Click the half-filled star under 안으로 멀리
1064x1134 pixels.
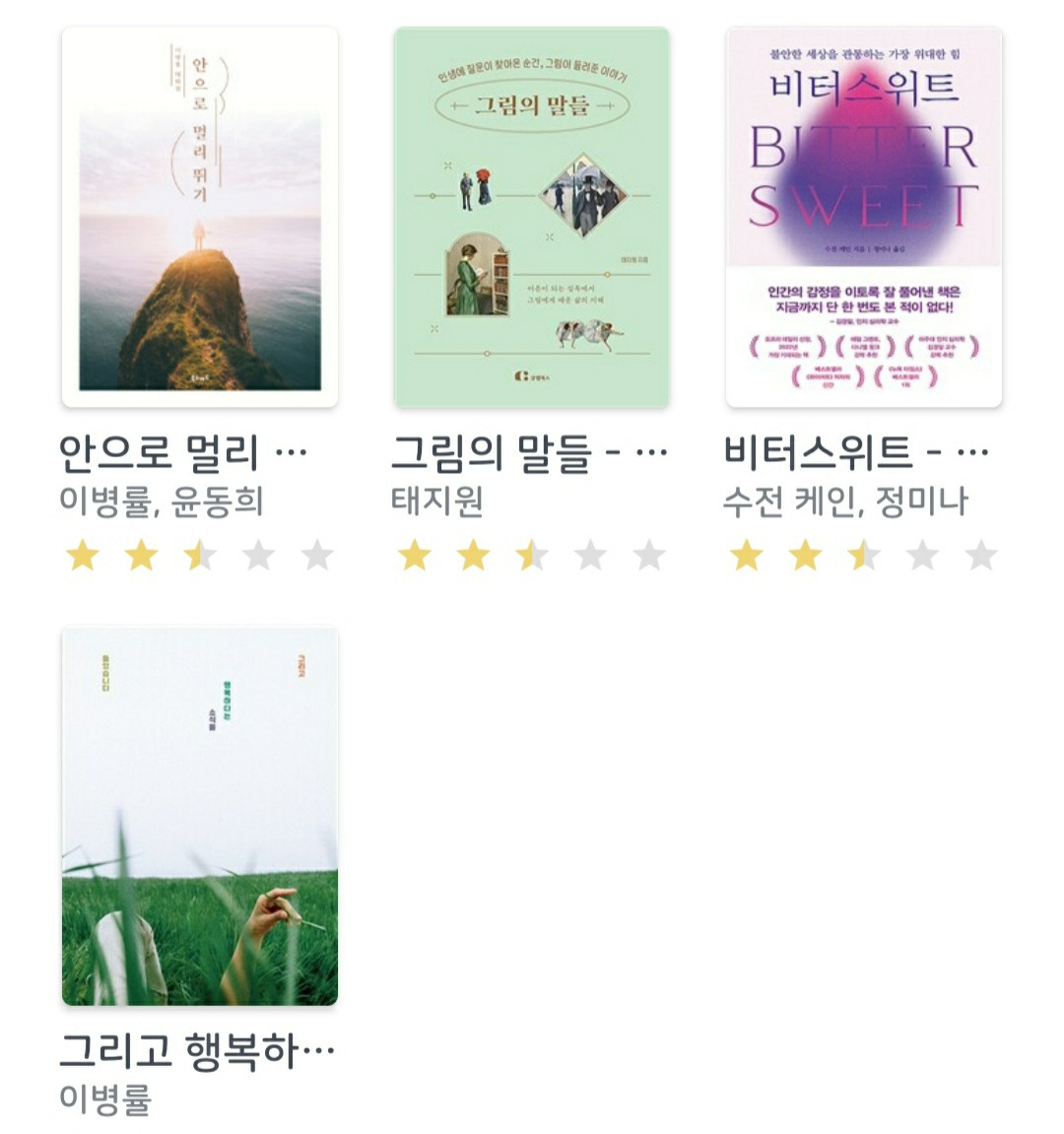pyautogui.click(x=196, y=557)
